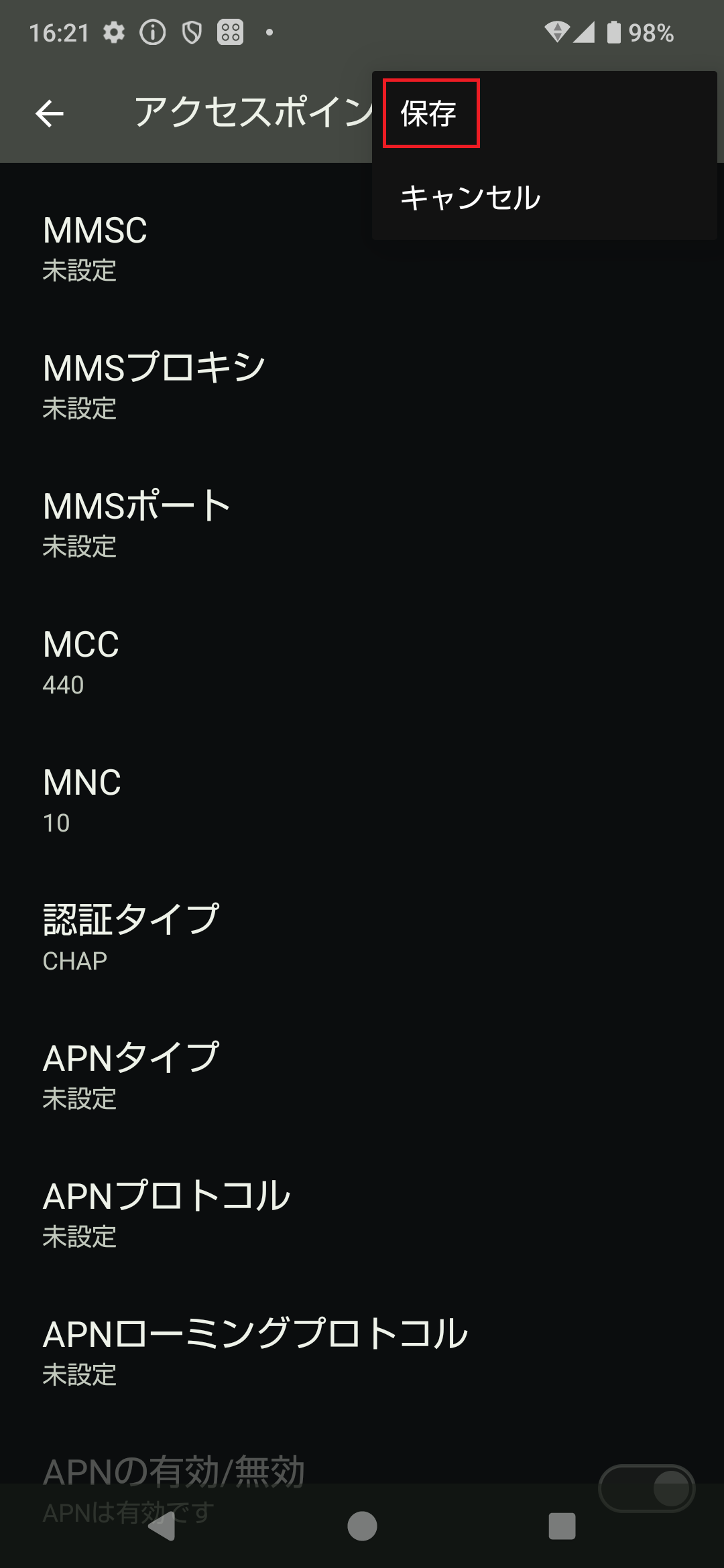Tap the back arrow in the app bar
Image resolution: width=724 pixels, height=1568 pixels.
[x=50, y=114]
